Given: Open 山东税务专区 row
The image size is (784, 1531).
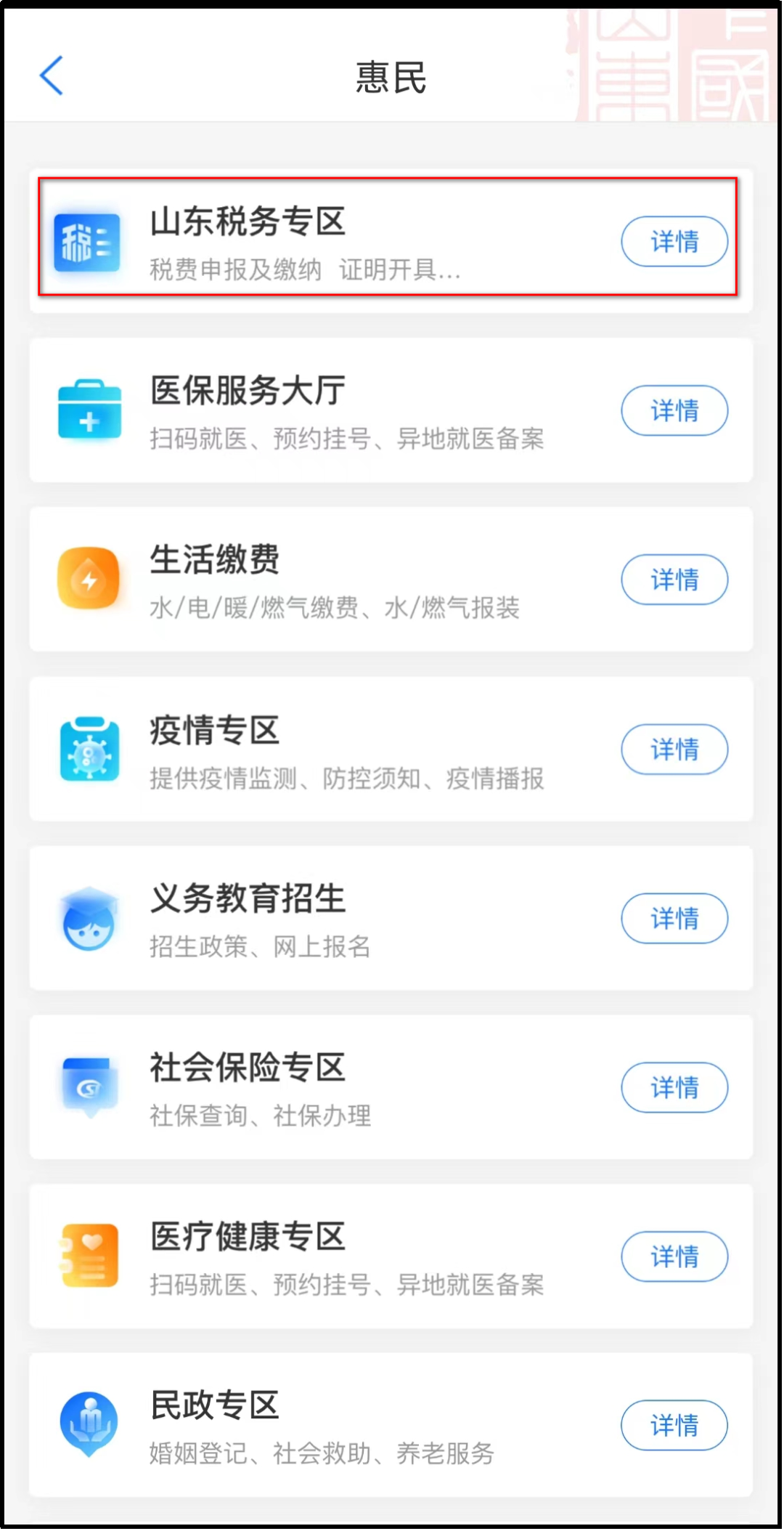Looking at the screenshot, I should [391, 241].
